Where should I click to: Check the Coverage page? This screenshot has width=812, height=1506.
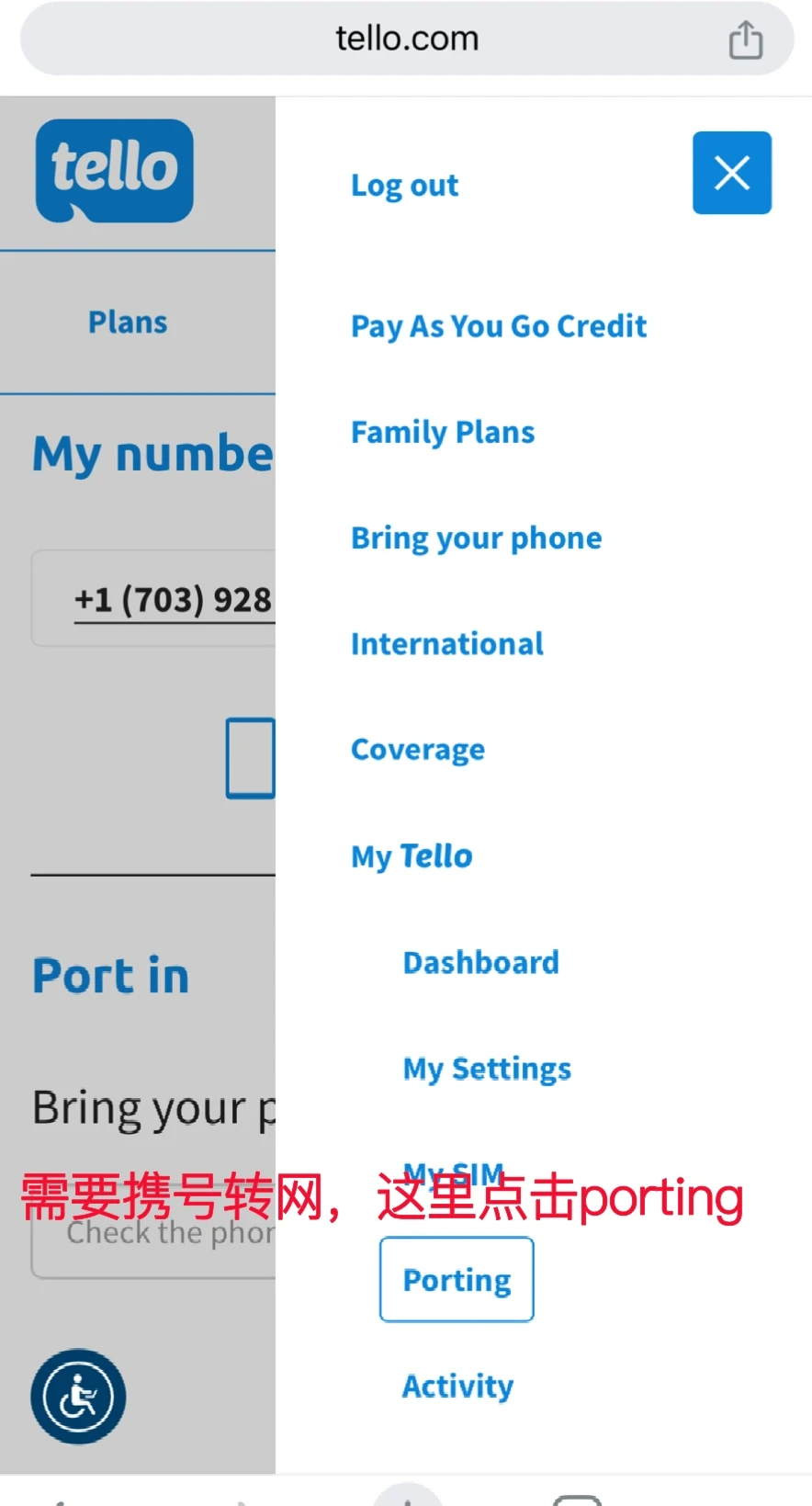coord(418,750)
